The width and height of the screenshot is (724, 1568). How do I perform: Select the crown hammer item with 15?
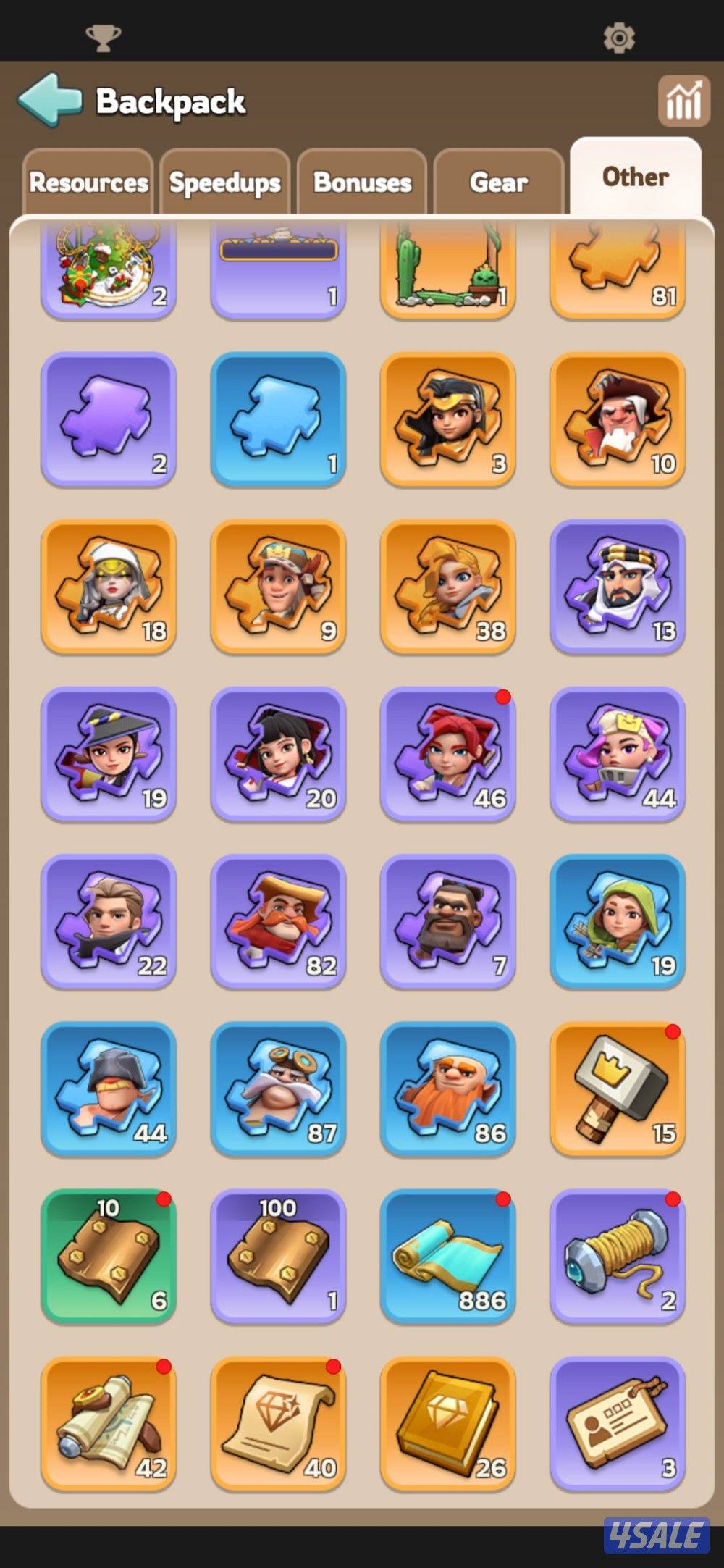click(x=618, y=1089)
